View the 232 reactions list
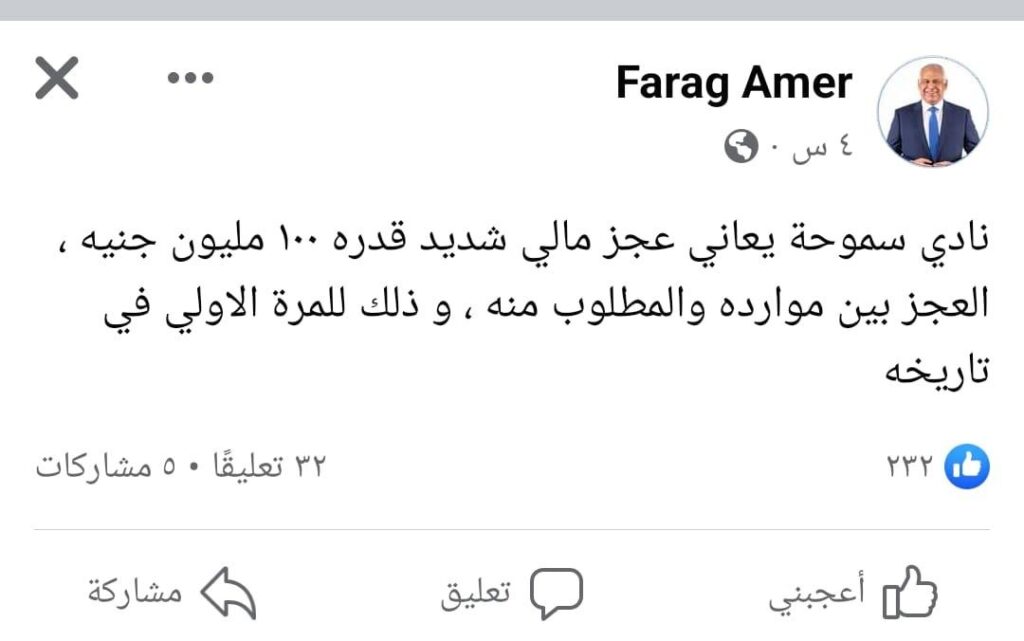Image resolution: width=1024 pixels, height=641 pixels. click(937, 465)
